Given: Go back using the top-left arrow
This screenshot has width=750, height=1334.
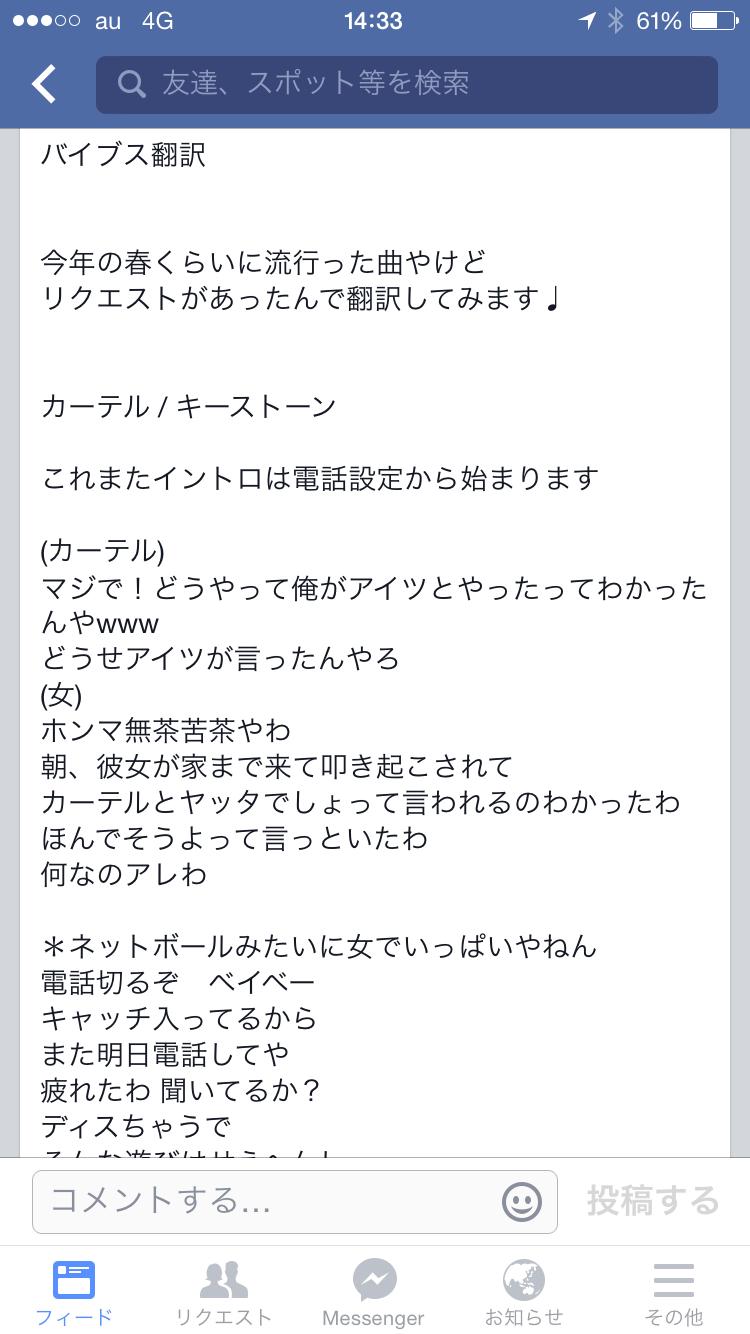Looking at the screenshot, I should [x=43, y=84].
